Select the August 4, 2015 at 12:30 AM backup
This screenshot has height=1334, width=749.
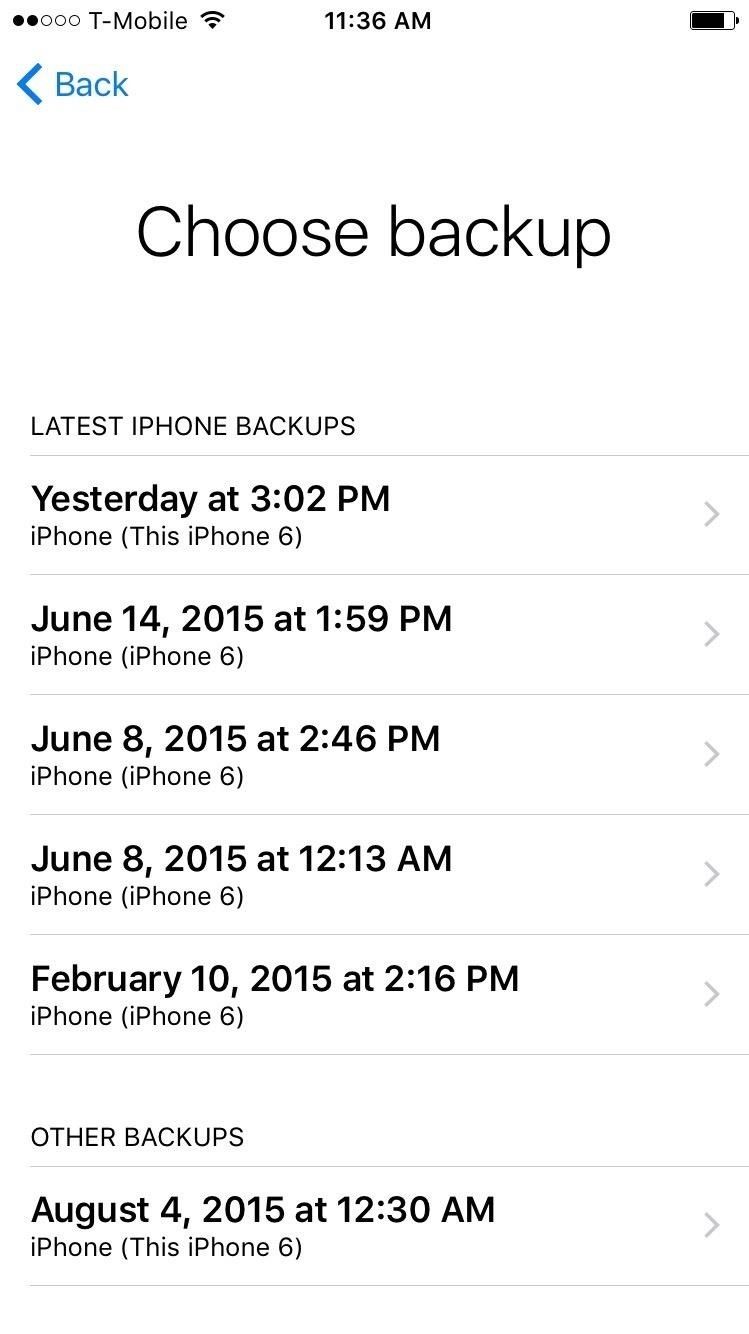point(374,1226)
